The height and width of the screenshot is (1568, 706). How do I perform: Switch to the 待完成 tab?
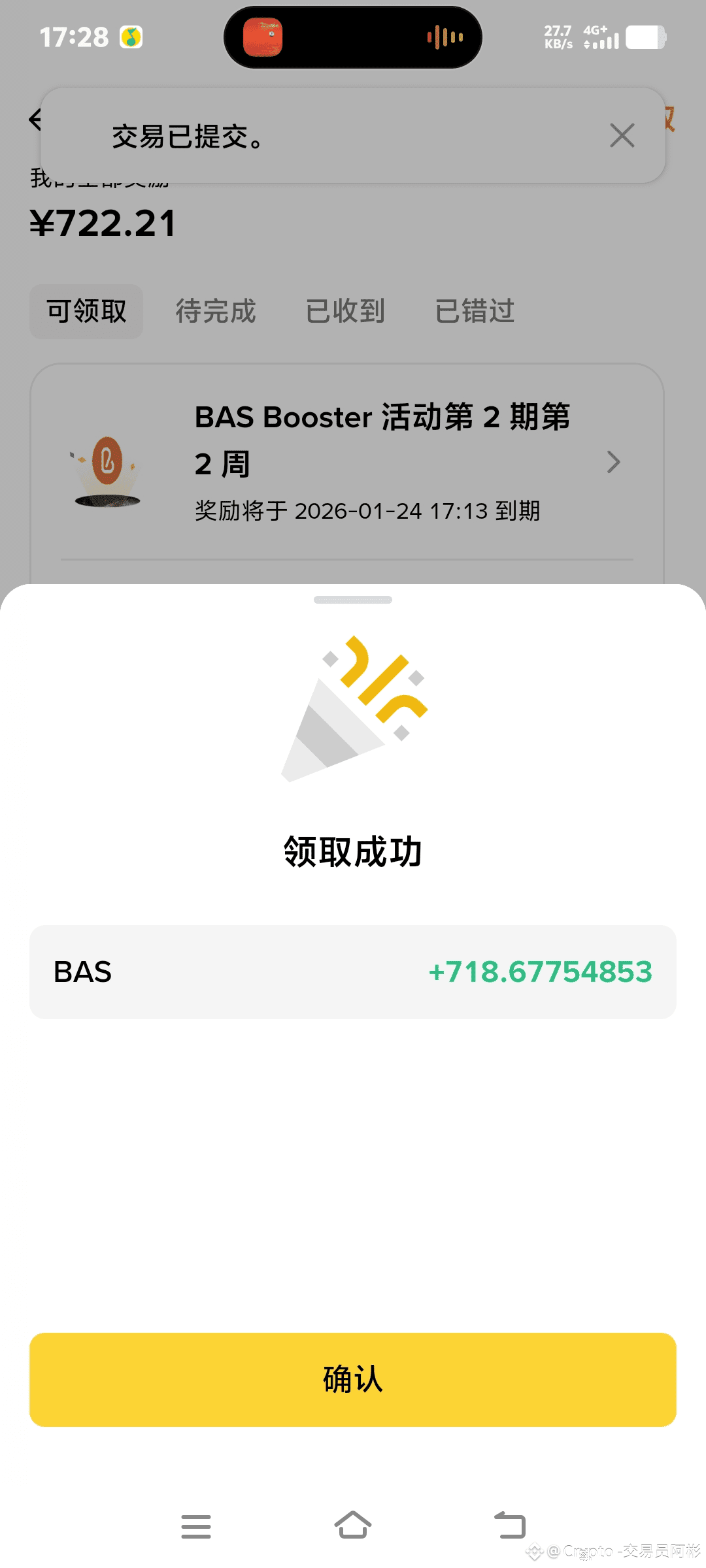coord(216,311)
